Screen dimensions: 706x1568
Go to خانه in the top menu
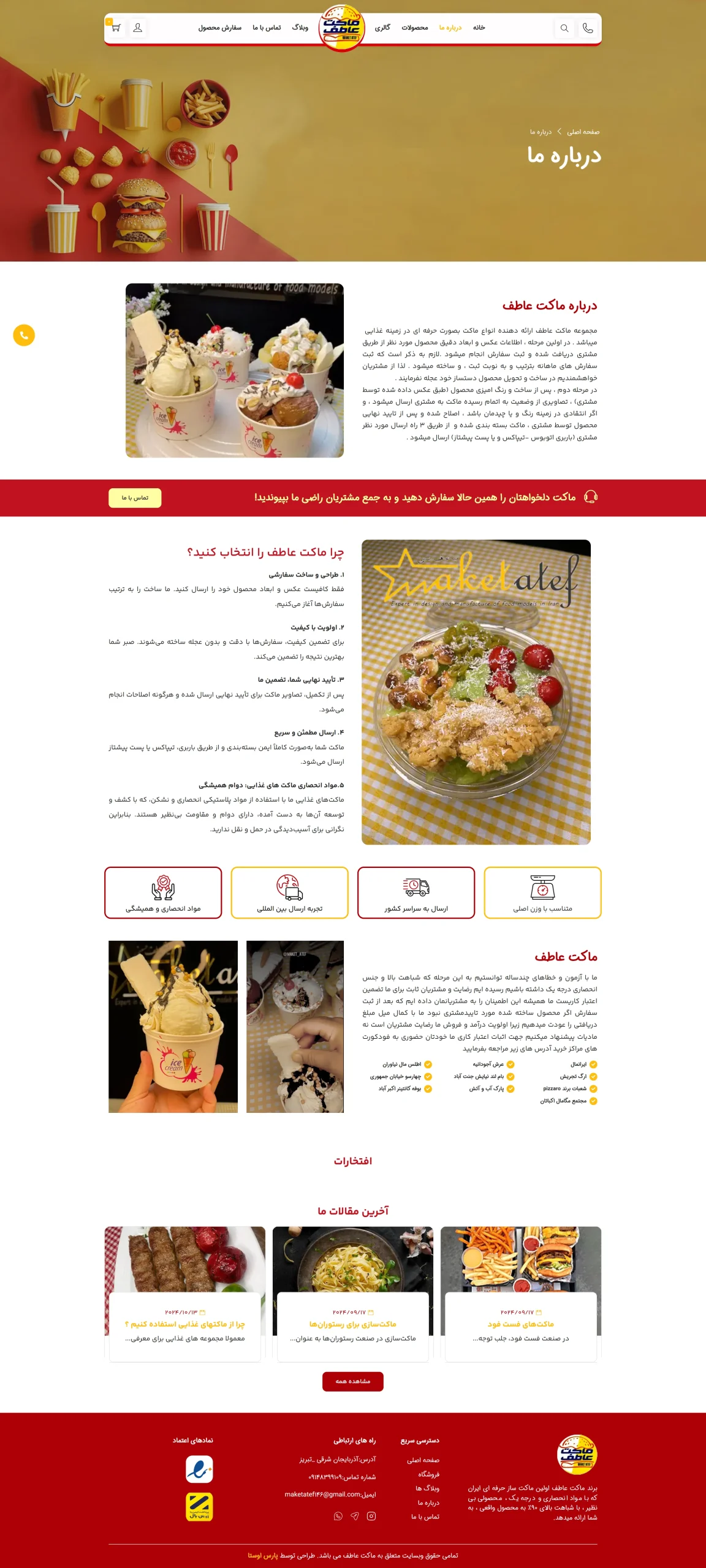(x=479, y=28)
